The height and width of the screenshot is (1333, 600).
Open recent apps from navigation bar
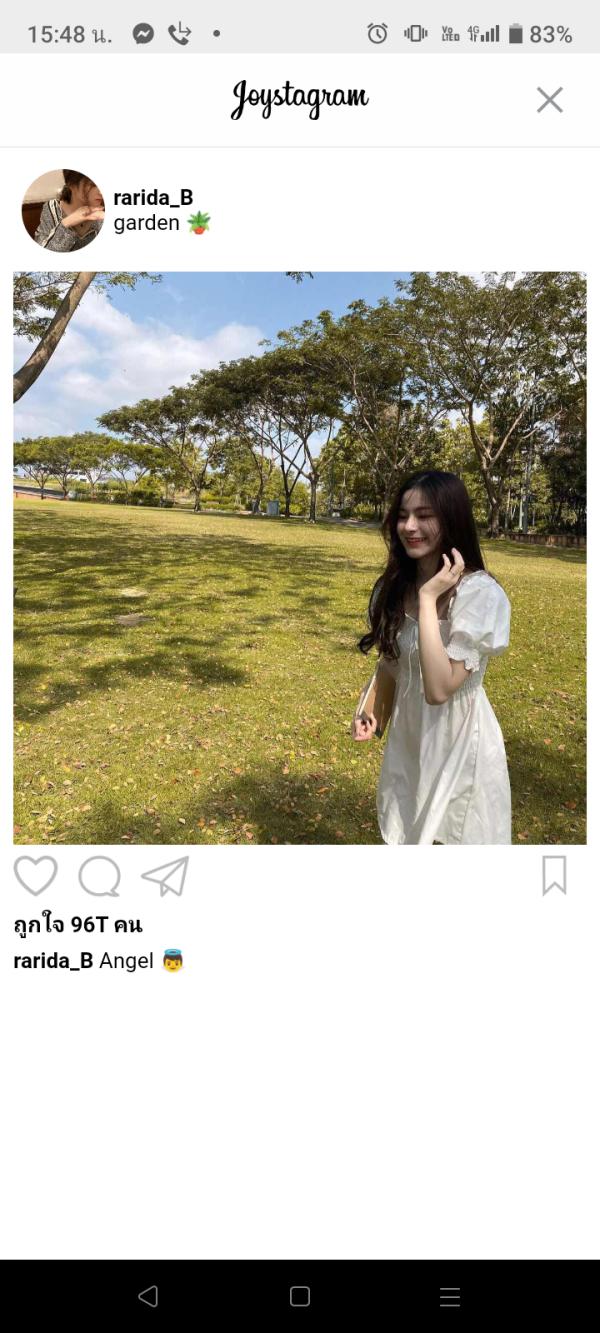pos(450,1296)
